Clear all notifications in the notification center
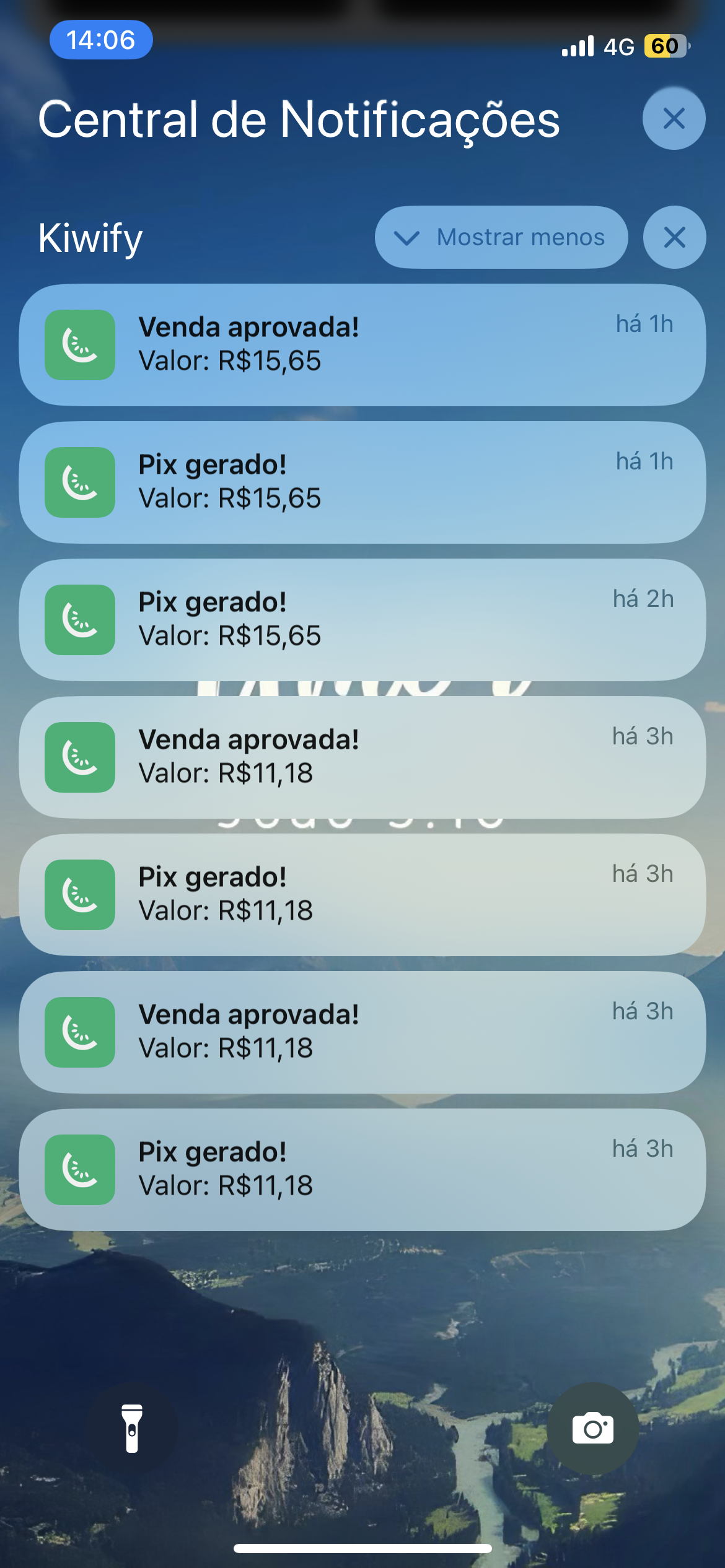This screenshot has width=725, height=1568. click(x=674, y=118)
